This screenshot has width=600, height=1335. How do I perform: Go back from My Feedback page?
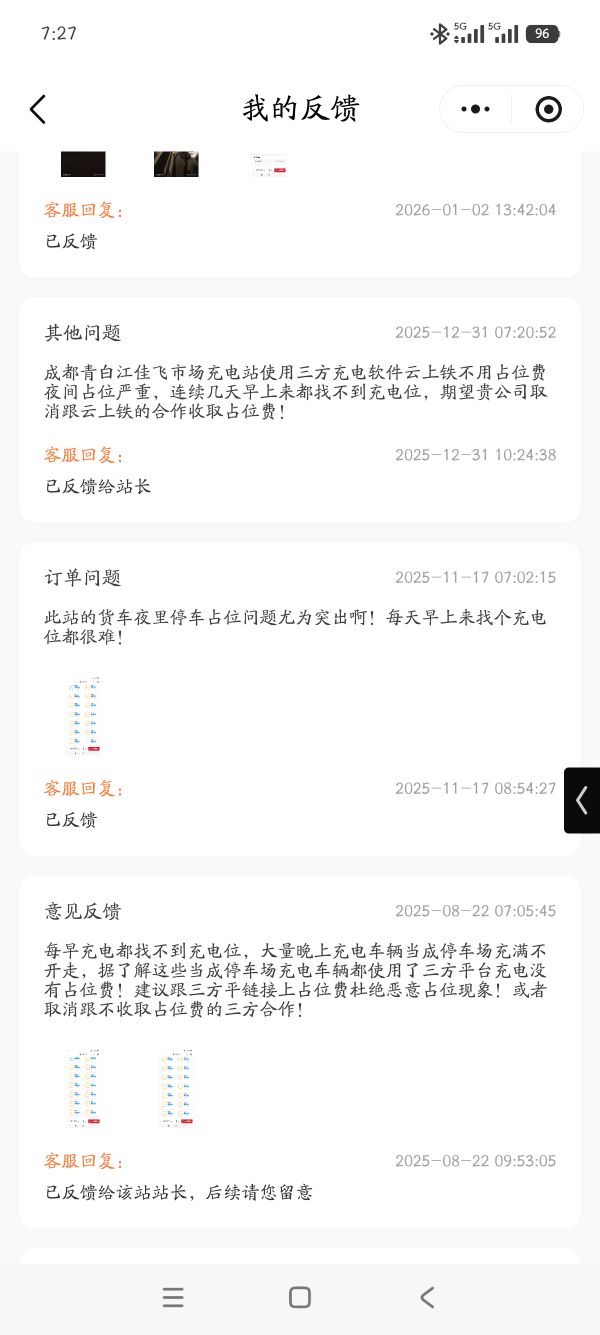coord(38,109)
